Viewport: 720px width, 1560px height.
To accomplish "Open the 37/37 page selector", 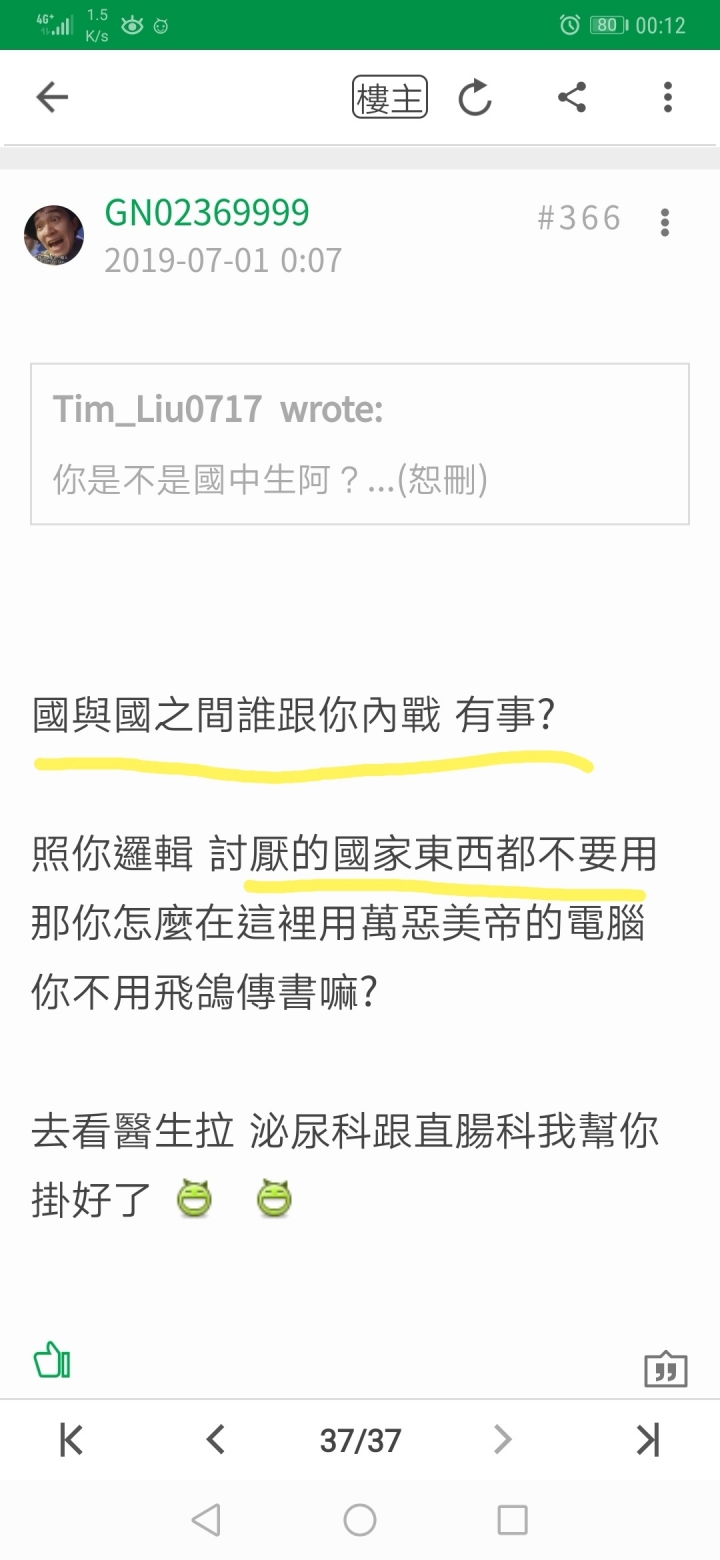I will pyautogui.click(x=360, y=1440).
